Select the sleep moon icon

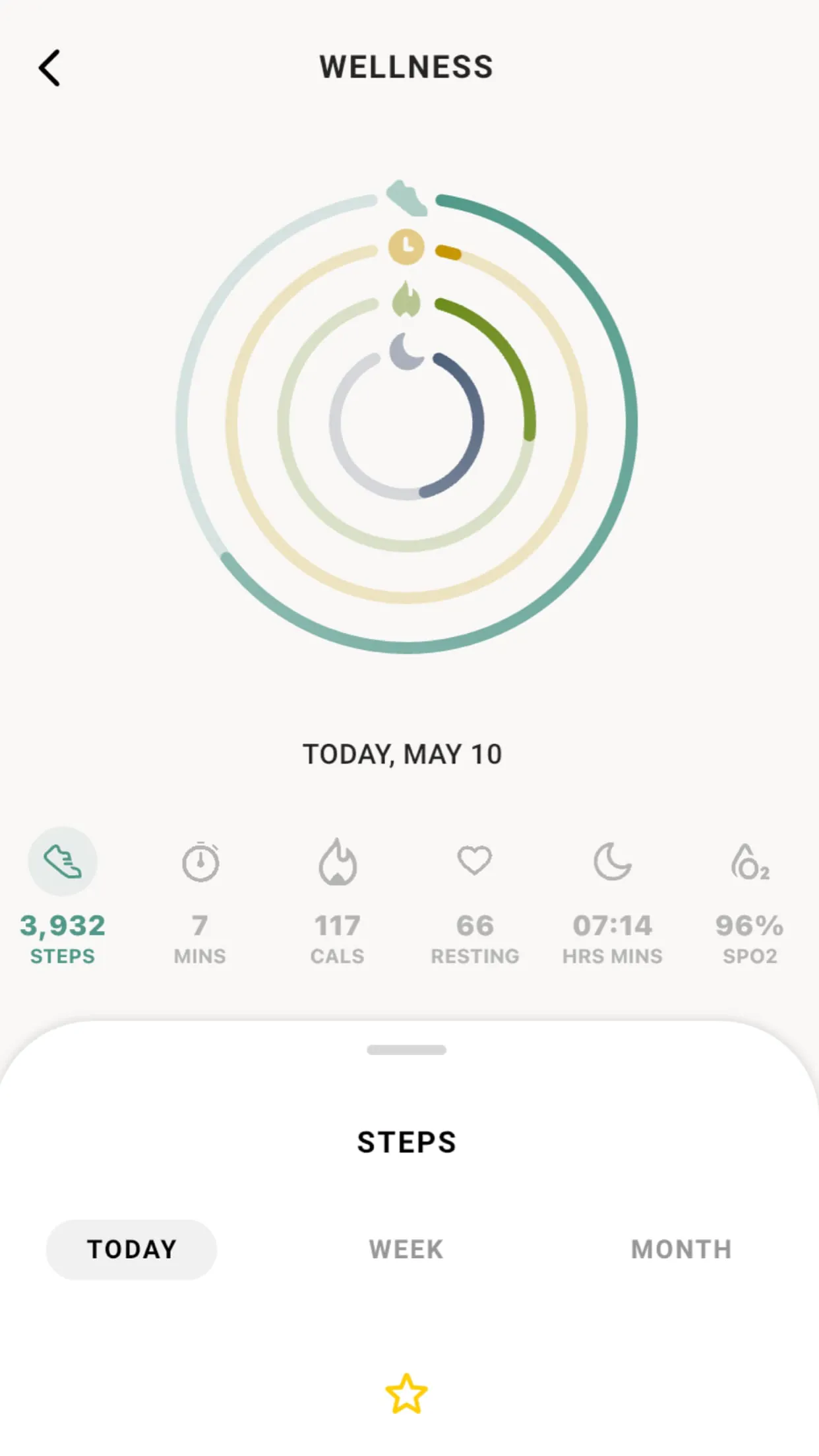(x=613, y=861)
